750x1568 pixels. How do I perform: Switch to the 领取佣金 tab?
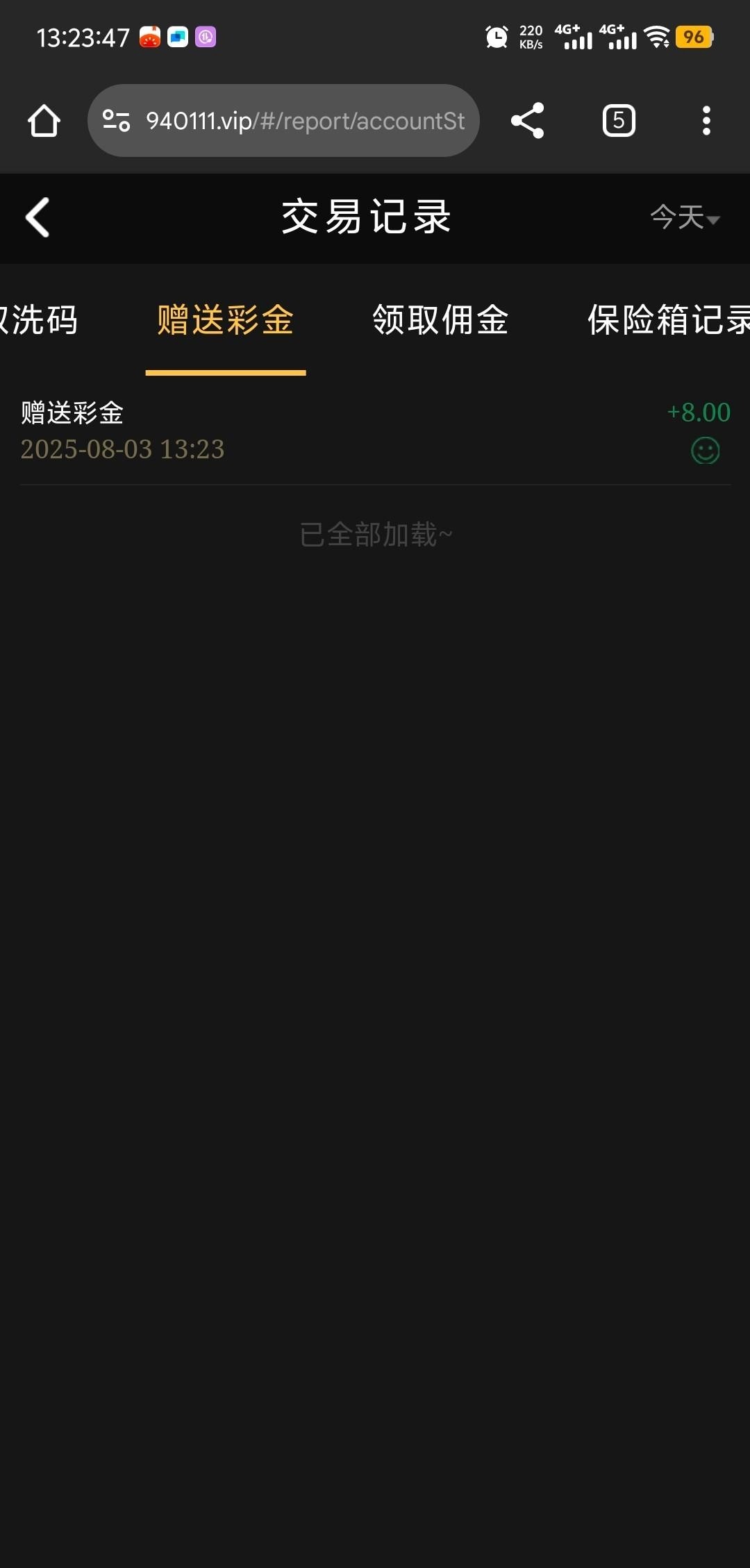pyautogui.click(x=440, y=320)
